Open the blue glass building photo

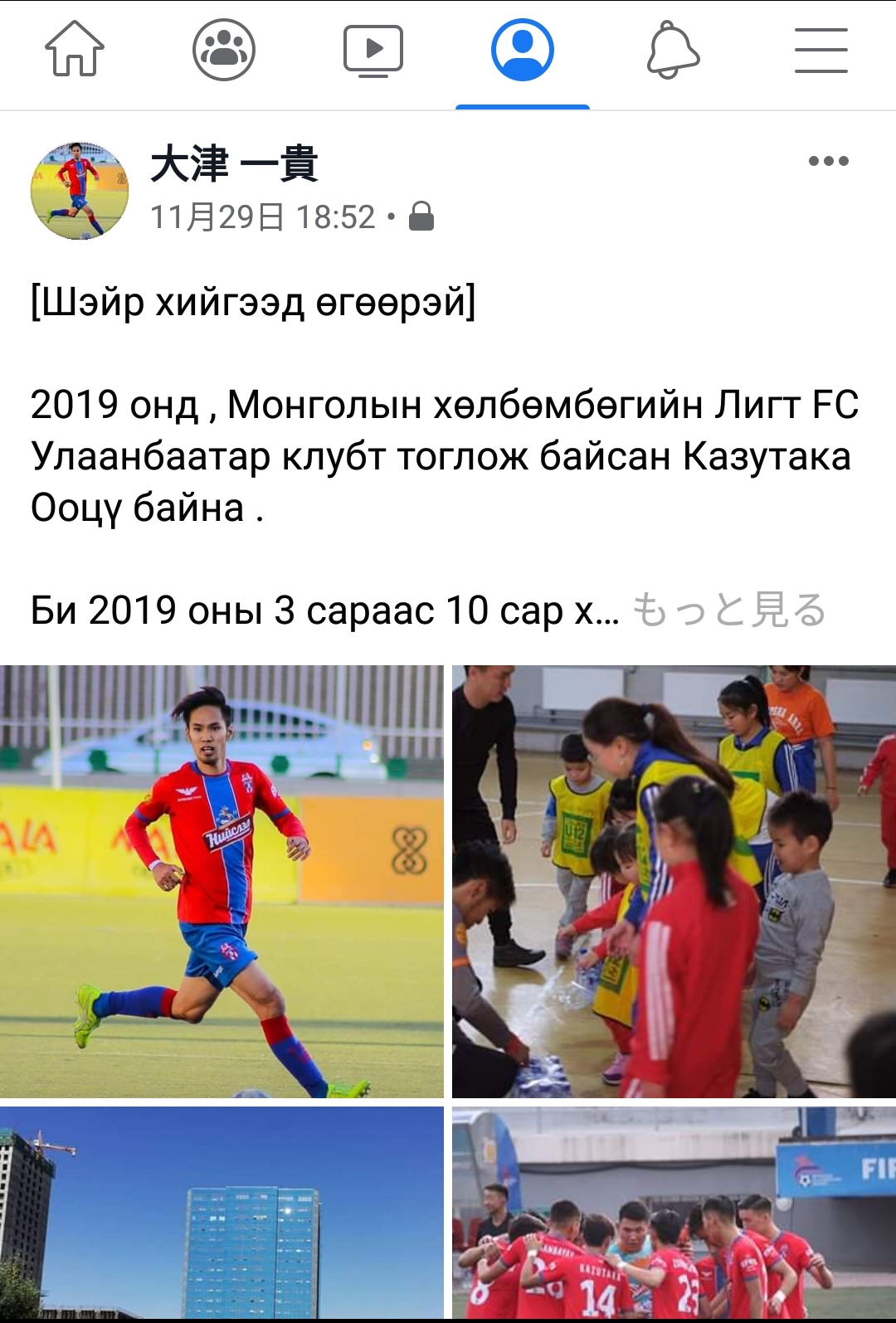(x=222, y=1213)
